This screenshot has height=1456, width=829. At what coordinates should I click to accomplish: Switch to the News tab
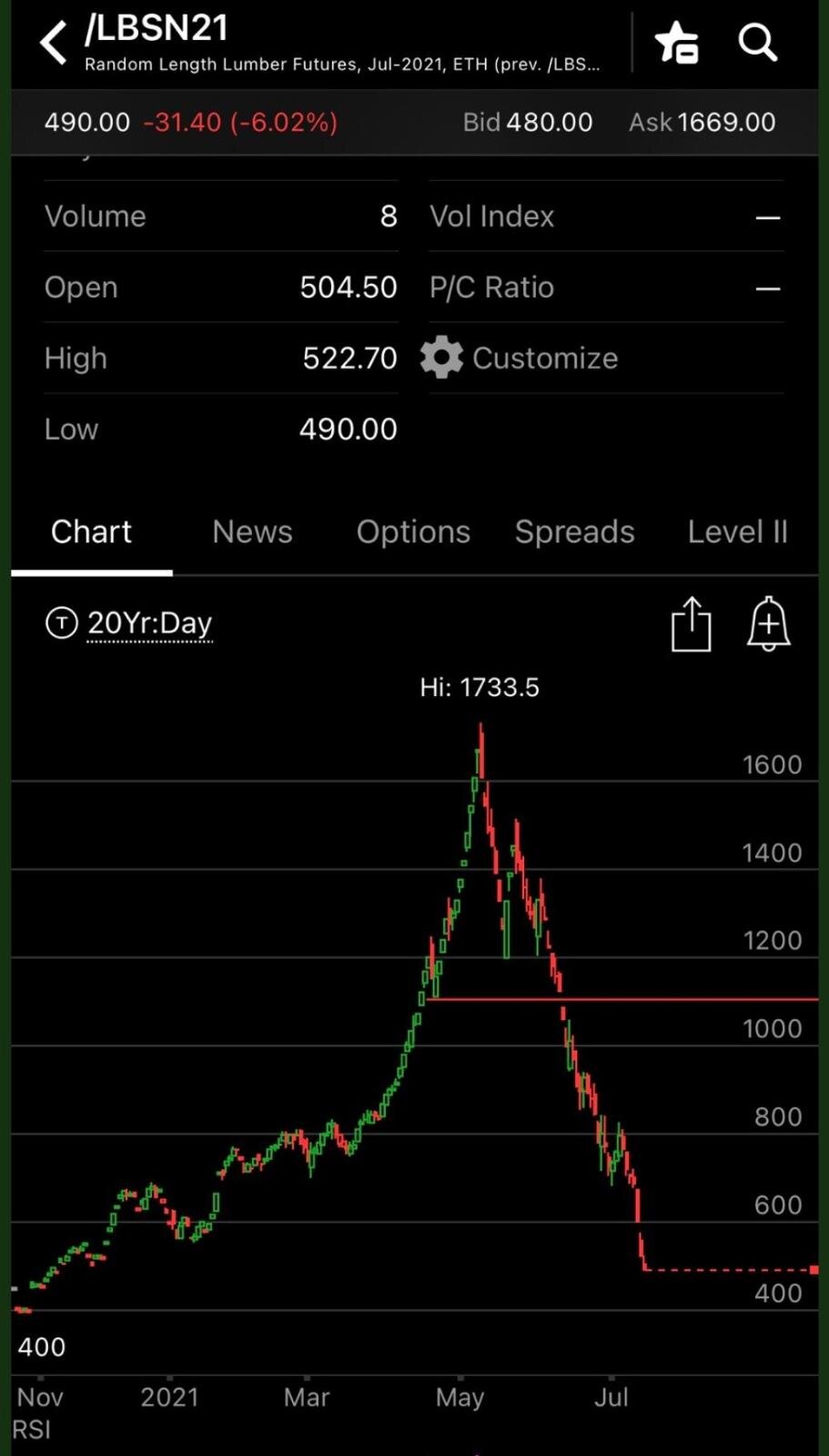[252, 531]
